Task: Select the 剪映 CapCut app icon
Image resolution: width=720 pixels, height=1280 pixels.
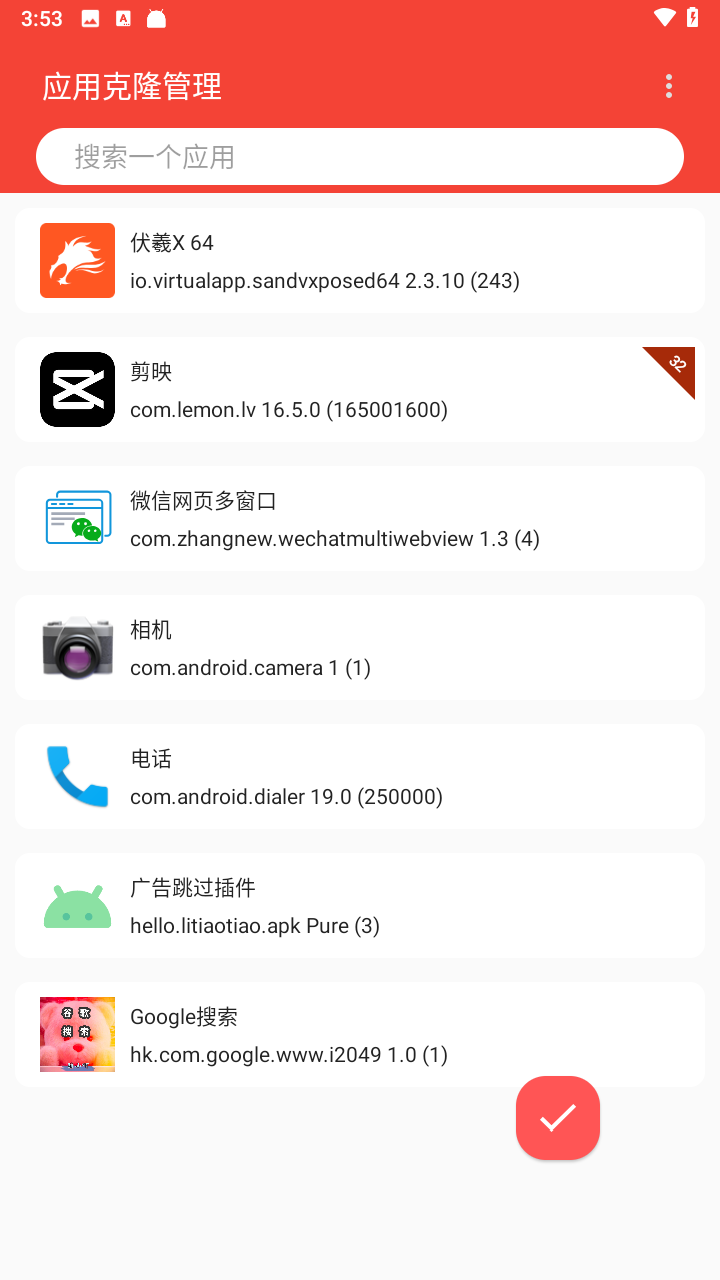Action: pyautogui.click(x=77, y=389)
